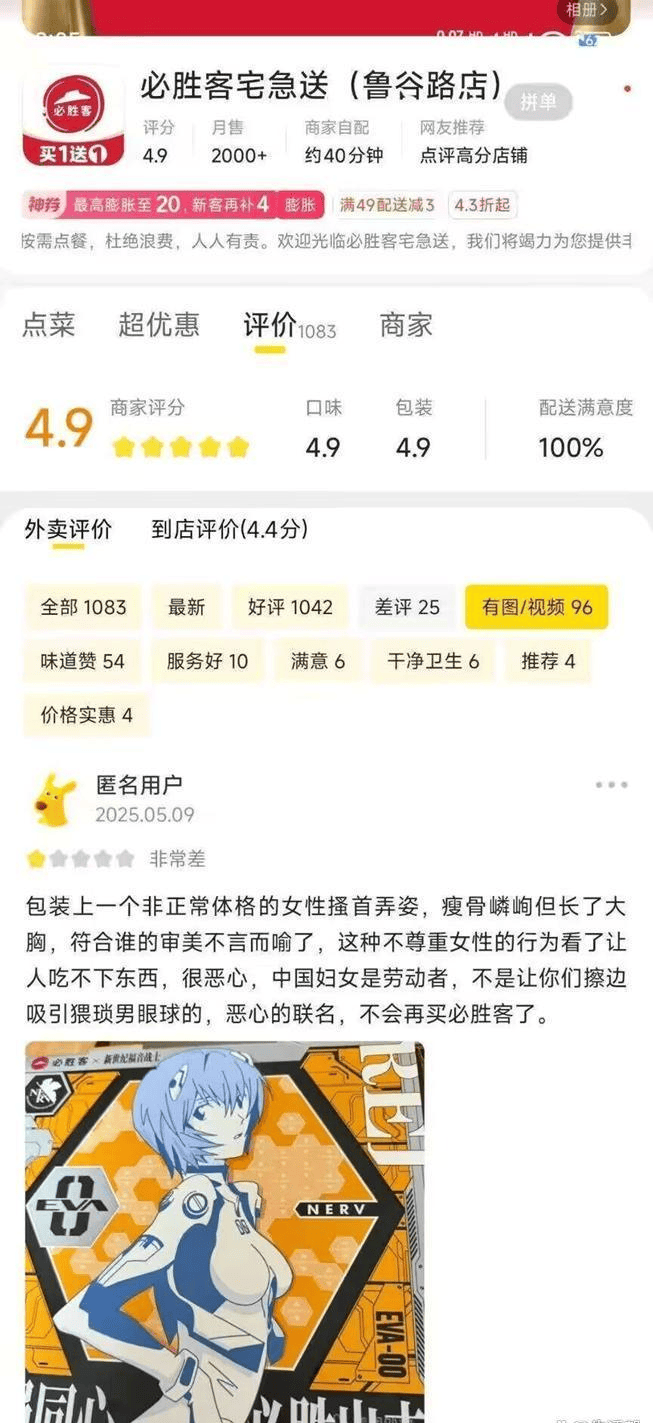Filter by 服务好 10 tag
This screenshot has height=1423, width=653.
coord(207,661)
